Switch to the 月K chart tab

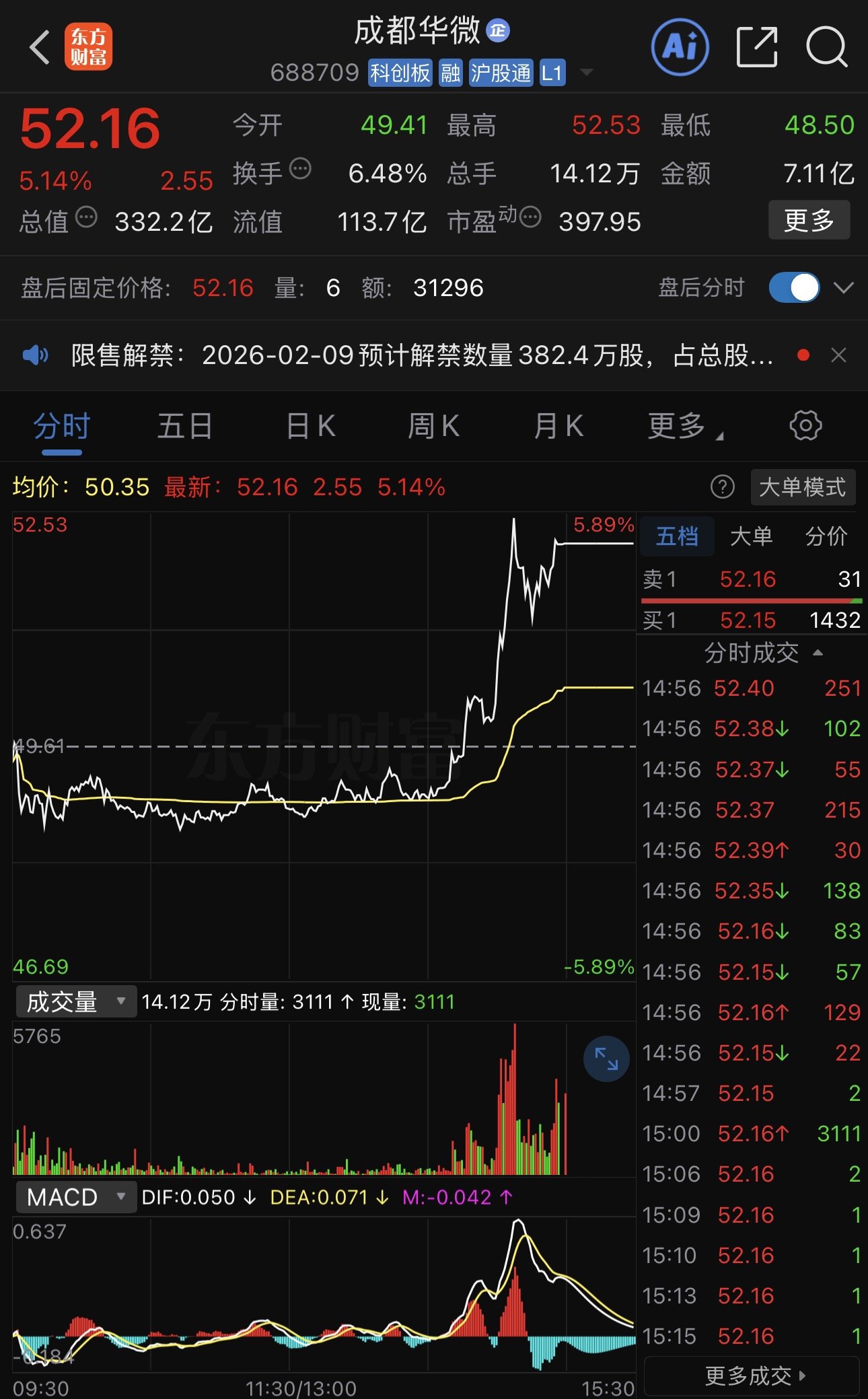tap(558, 426)
